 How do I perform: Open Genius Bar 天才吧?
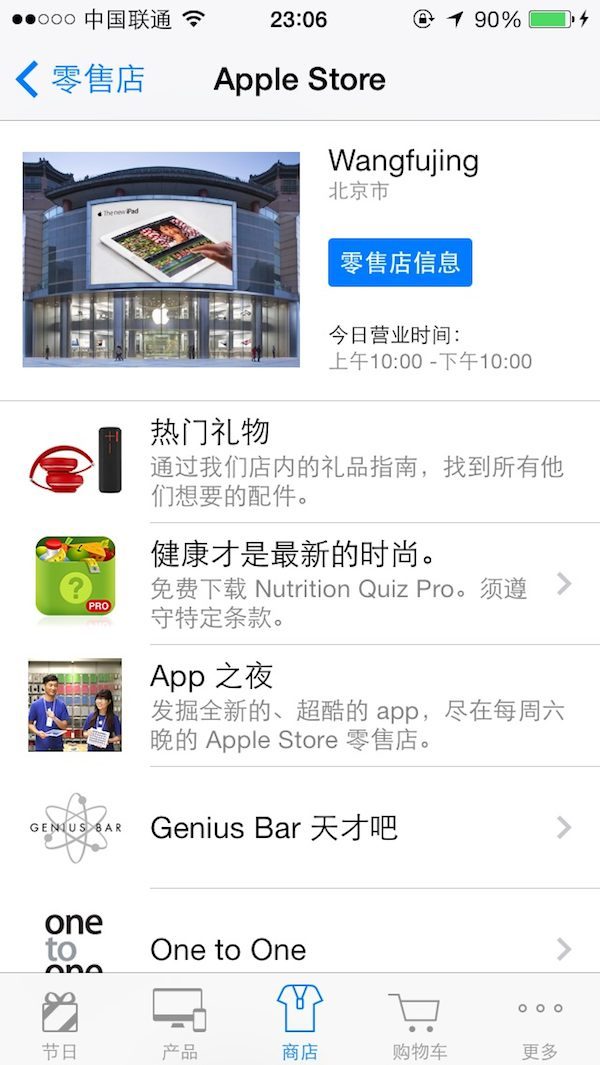300,828
